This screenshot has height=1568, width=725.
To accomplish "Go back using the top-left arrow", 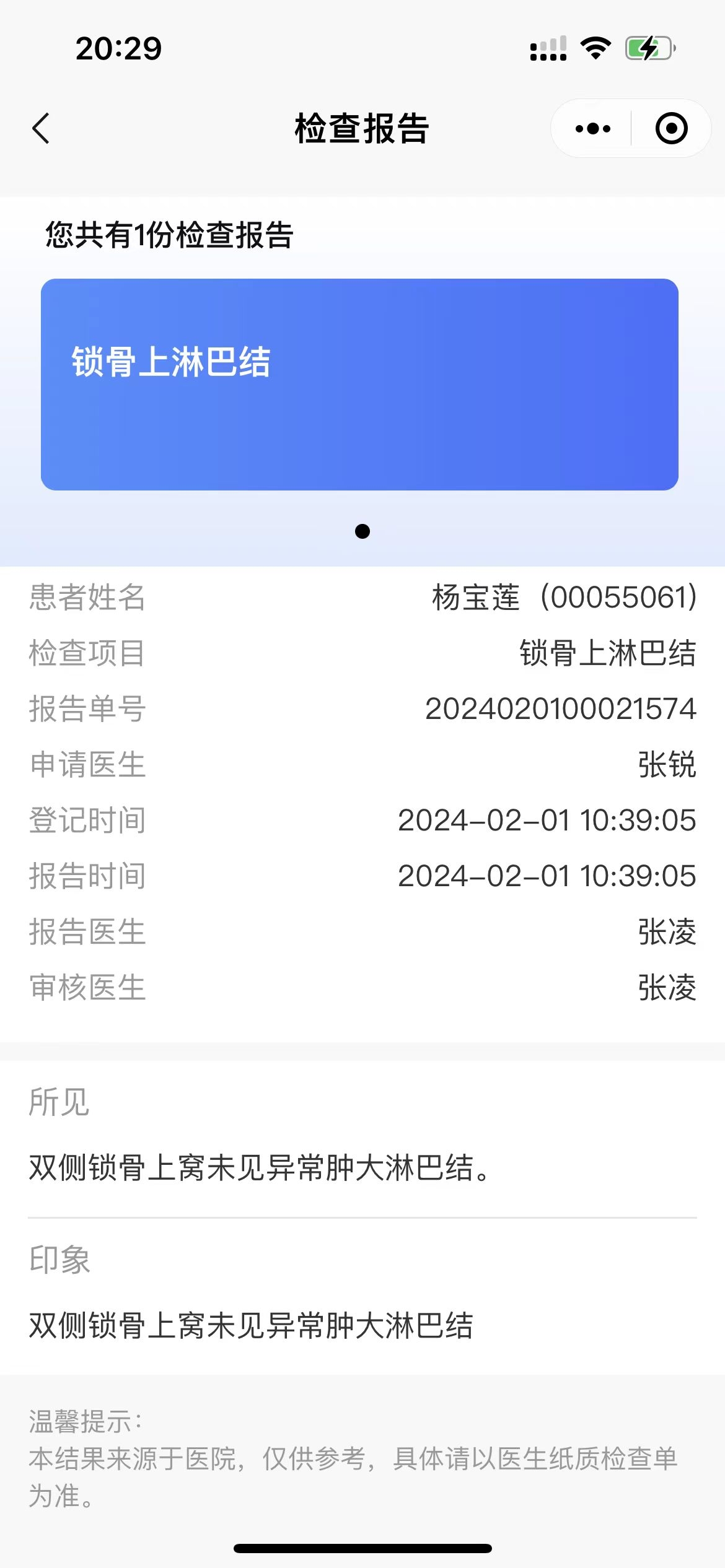I will pyautogui.click(x=41, y=129).
